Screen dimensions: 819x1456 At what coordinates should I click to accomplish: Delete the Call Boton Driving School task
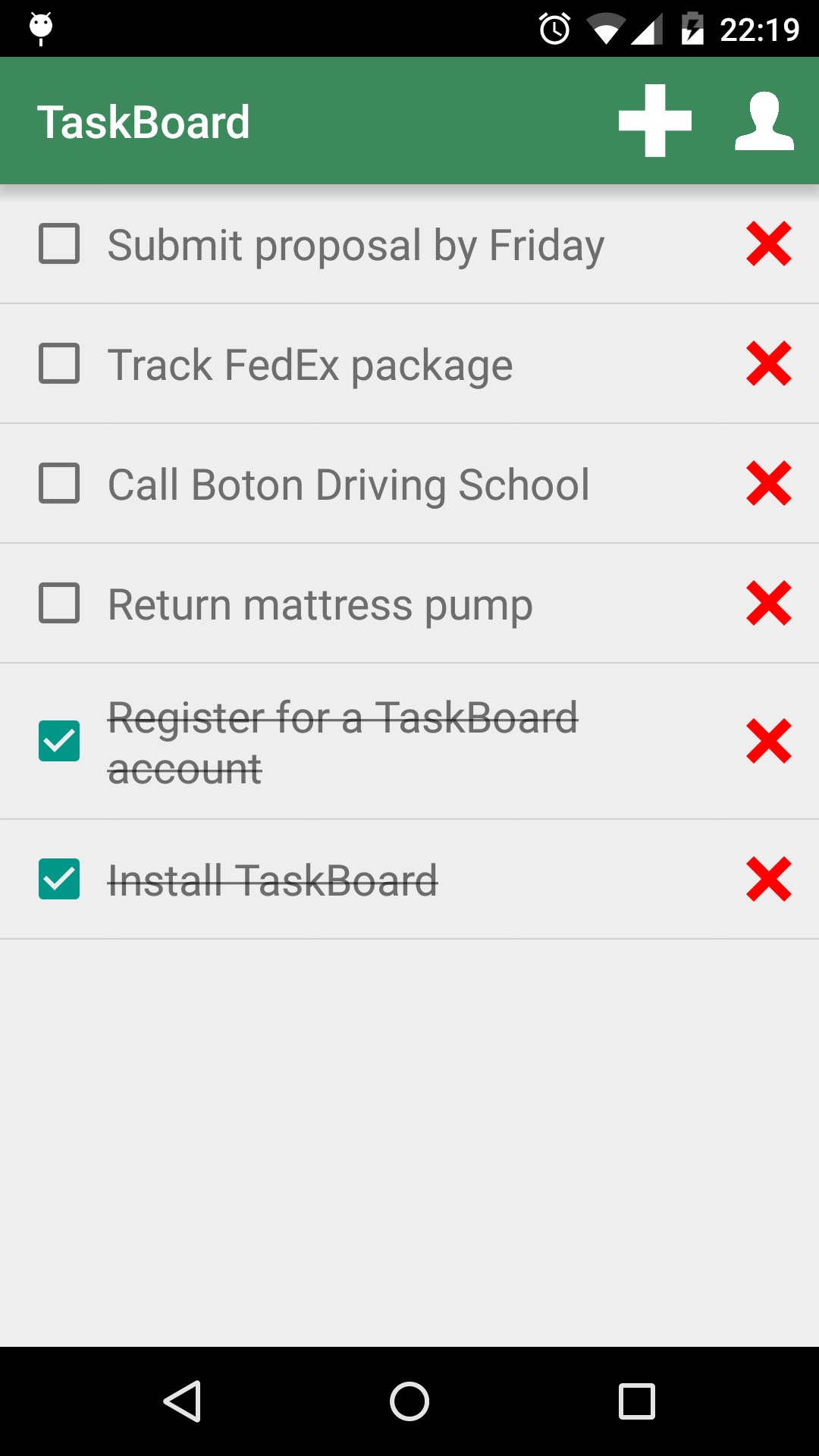click(x=768, y=483)
